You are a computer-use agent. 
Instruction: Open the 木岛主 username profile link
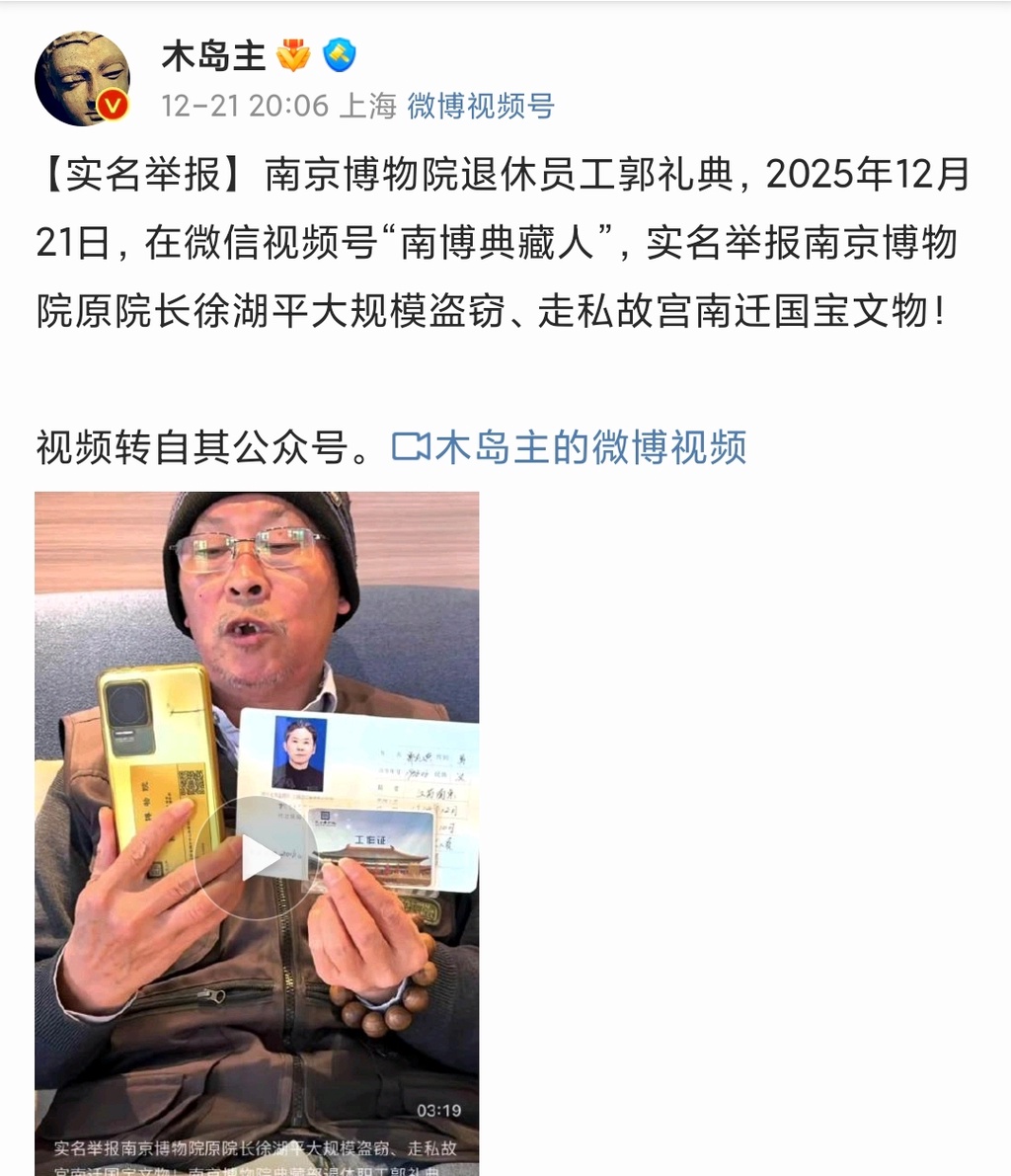point(214,56)
